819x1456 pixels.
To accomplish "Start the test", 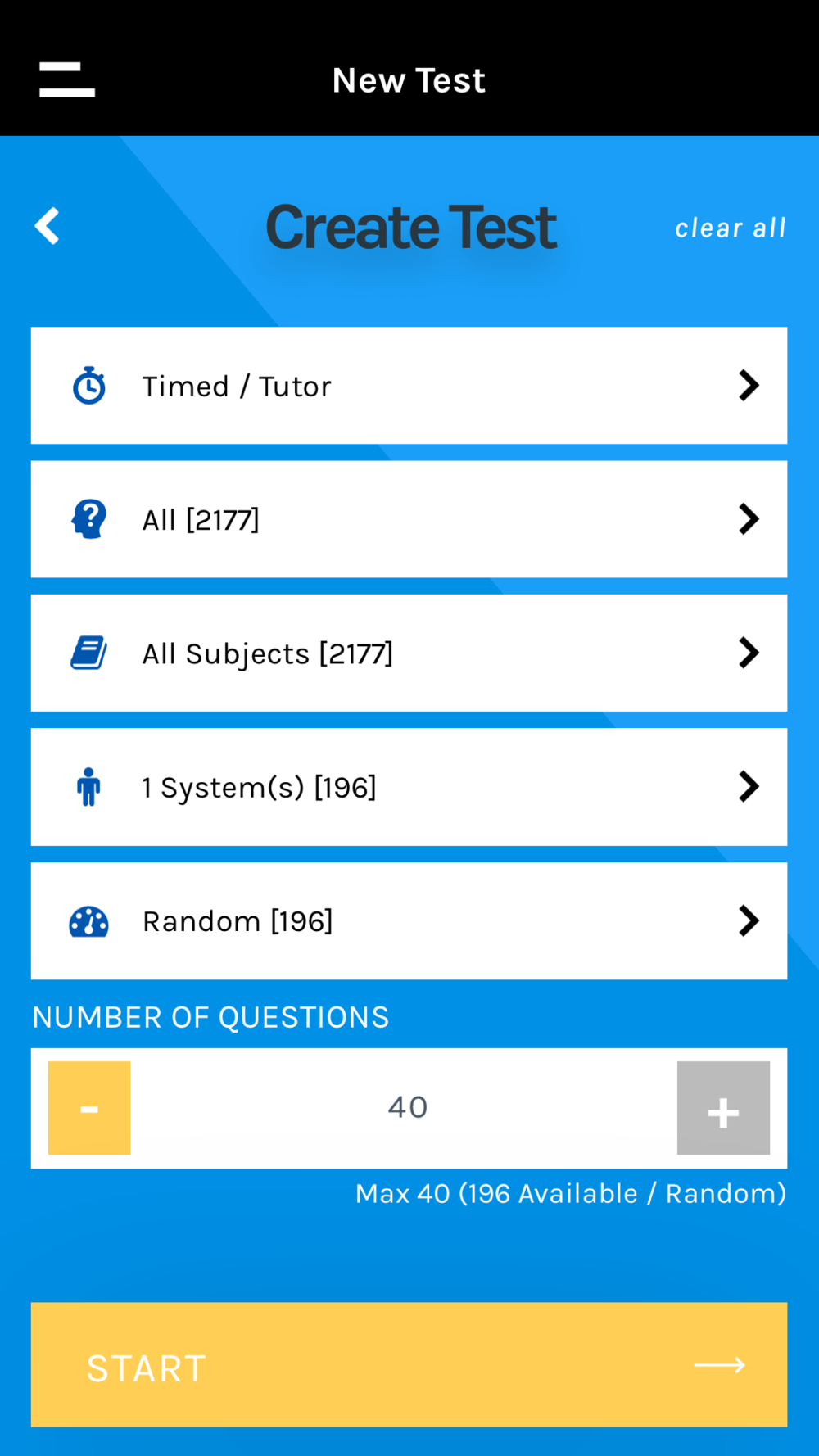I will point(409,1364).
